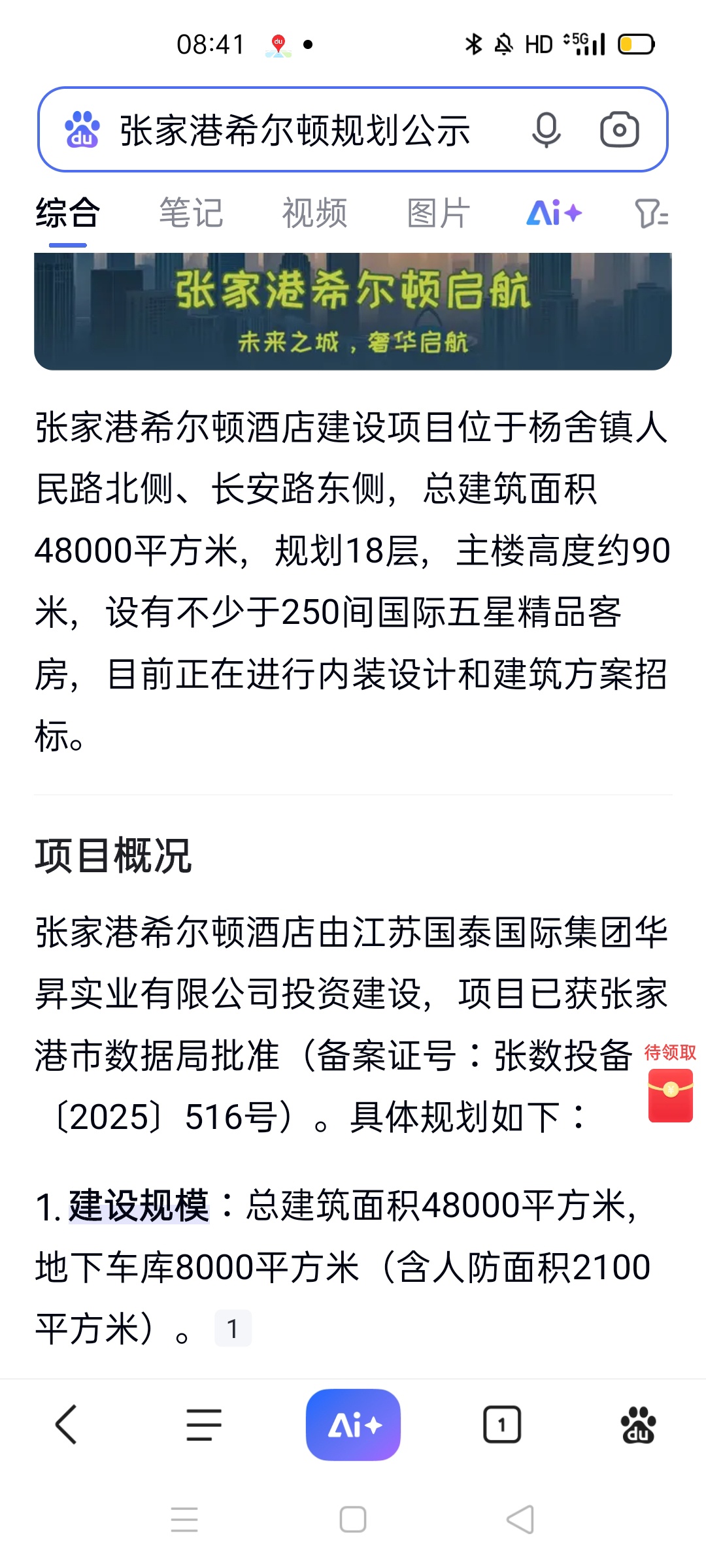Go back with the bottom toolbar arrow
The image size is (706, 1568).
[x=67, y=1424]
